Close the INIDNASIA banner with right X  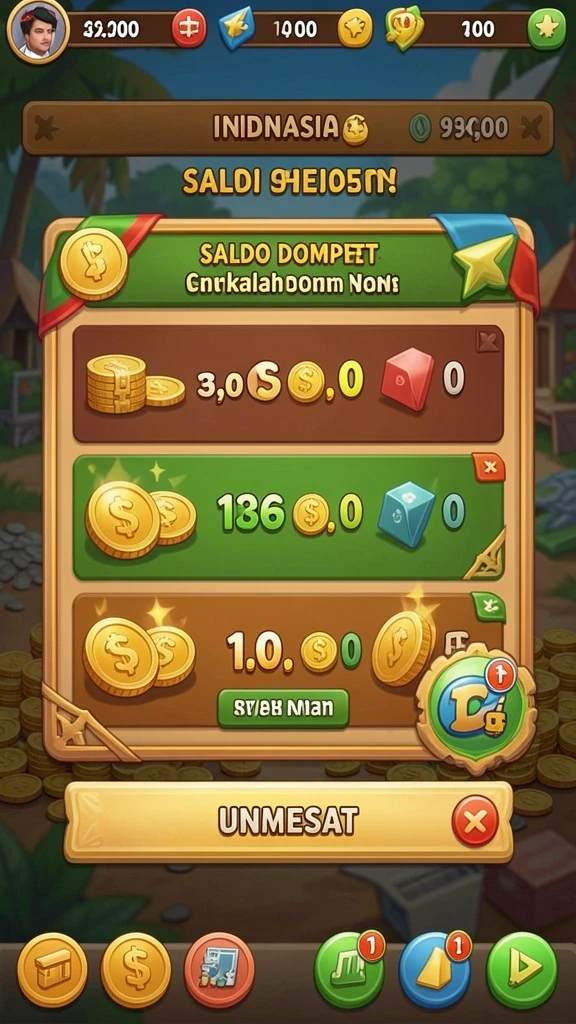(530, 127)
